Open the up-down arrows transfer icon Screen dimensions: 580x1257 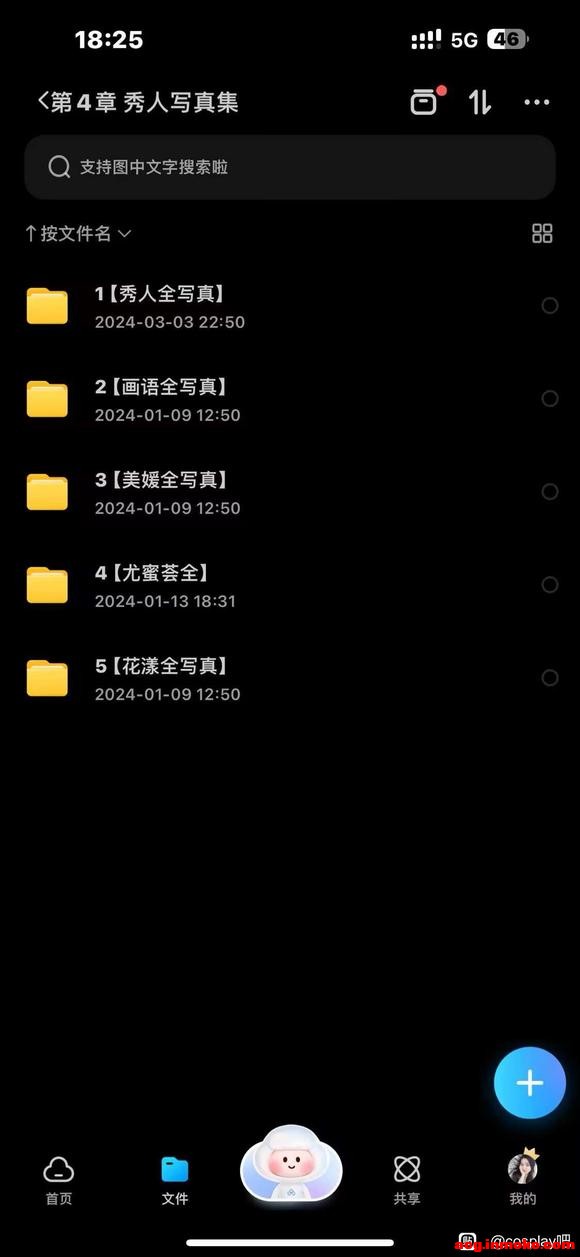point(480,101)
